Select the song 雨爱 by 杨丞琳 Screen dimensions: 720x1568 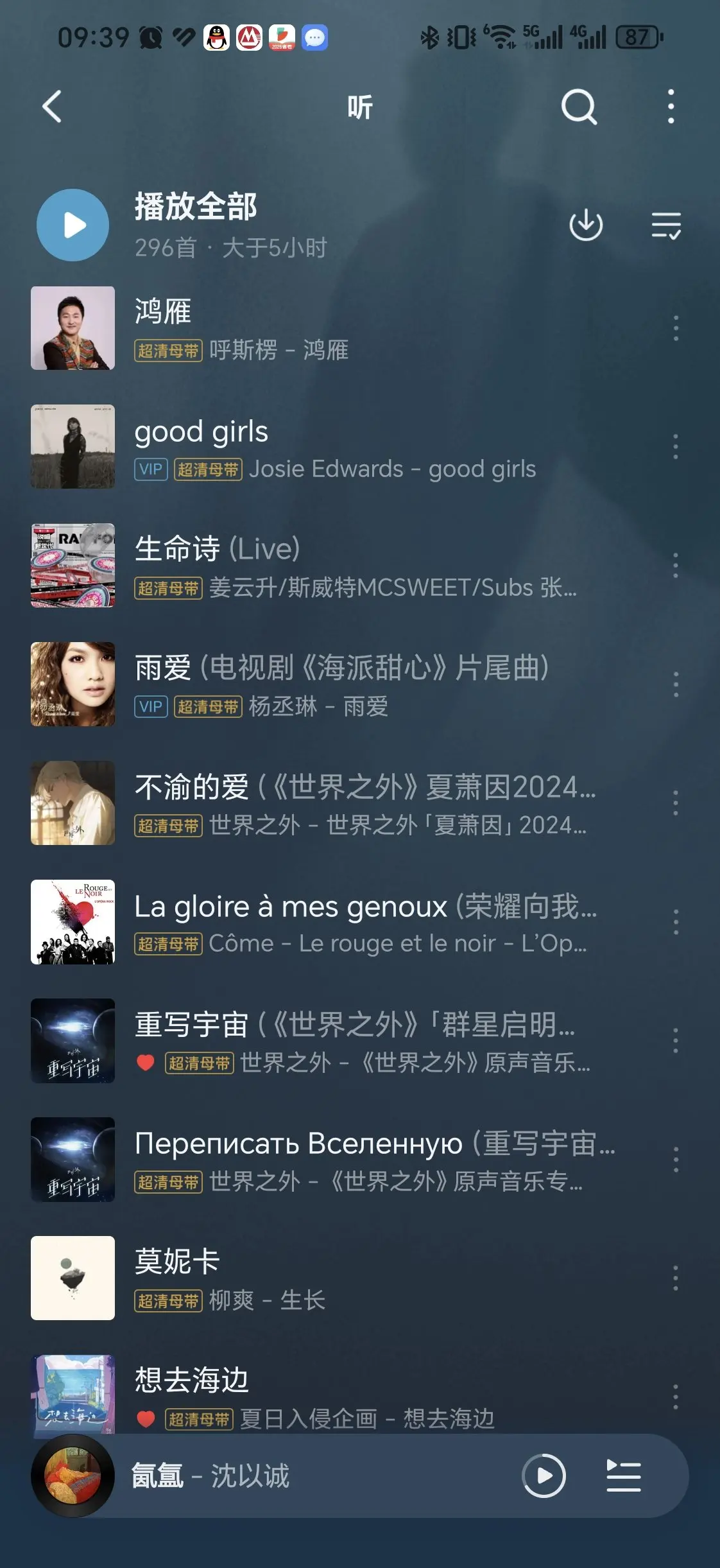(x=321, y=684)
